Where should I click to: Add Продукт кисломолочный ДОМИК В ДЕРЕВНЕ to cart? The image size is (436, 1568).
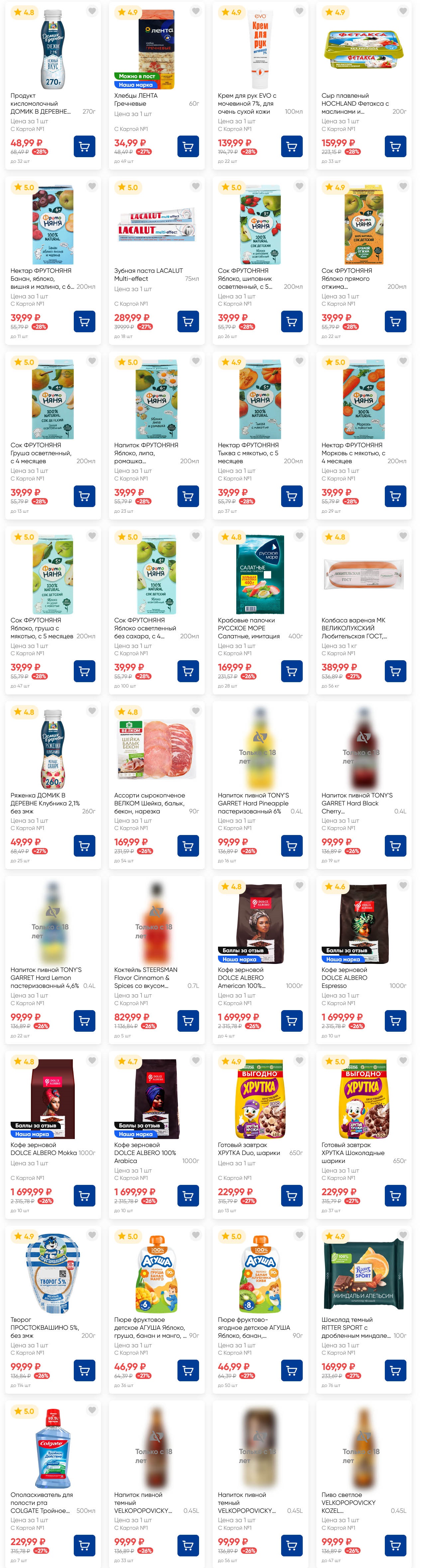tap(84, 147)
